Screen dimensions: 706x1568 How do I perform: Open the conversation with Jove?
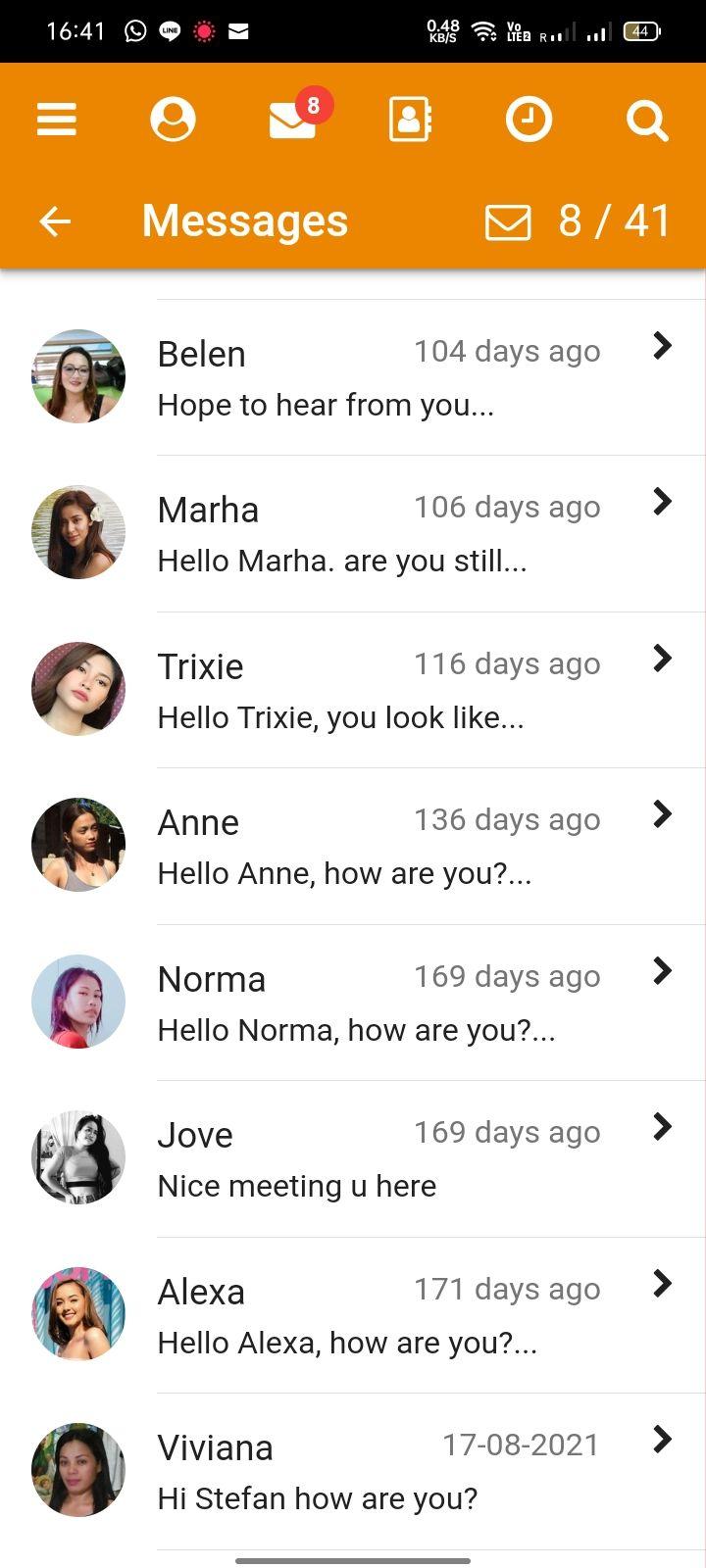[x=353, y=1158]
